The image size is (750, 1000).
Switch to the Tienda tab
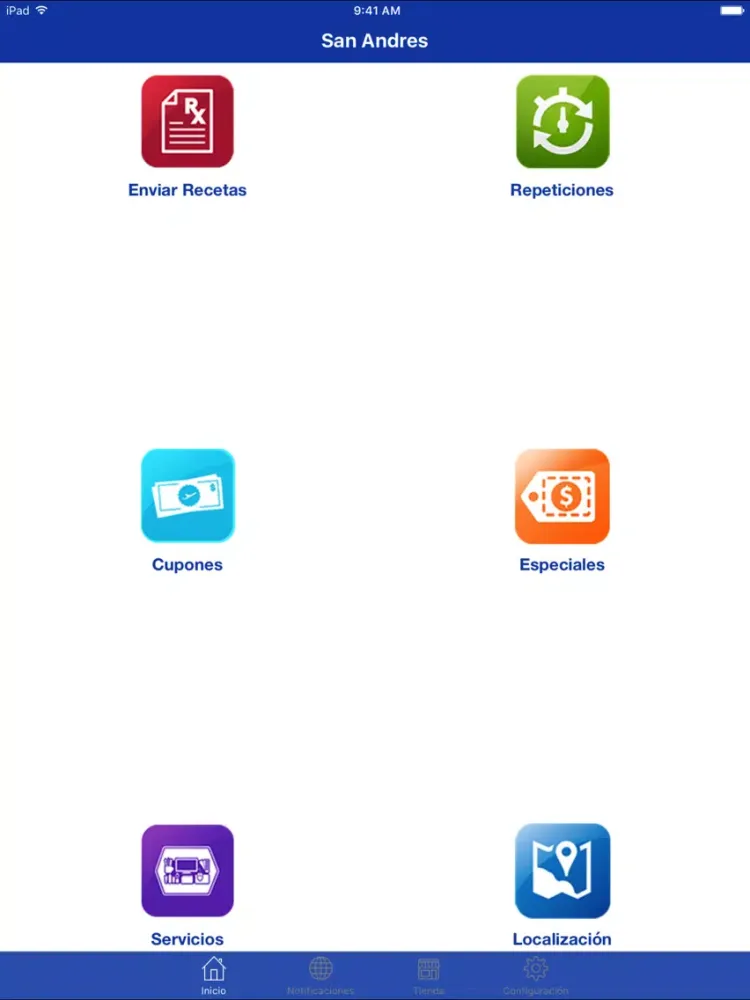click(x=428, y=975)
